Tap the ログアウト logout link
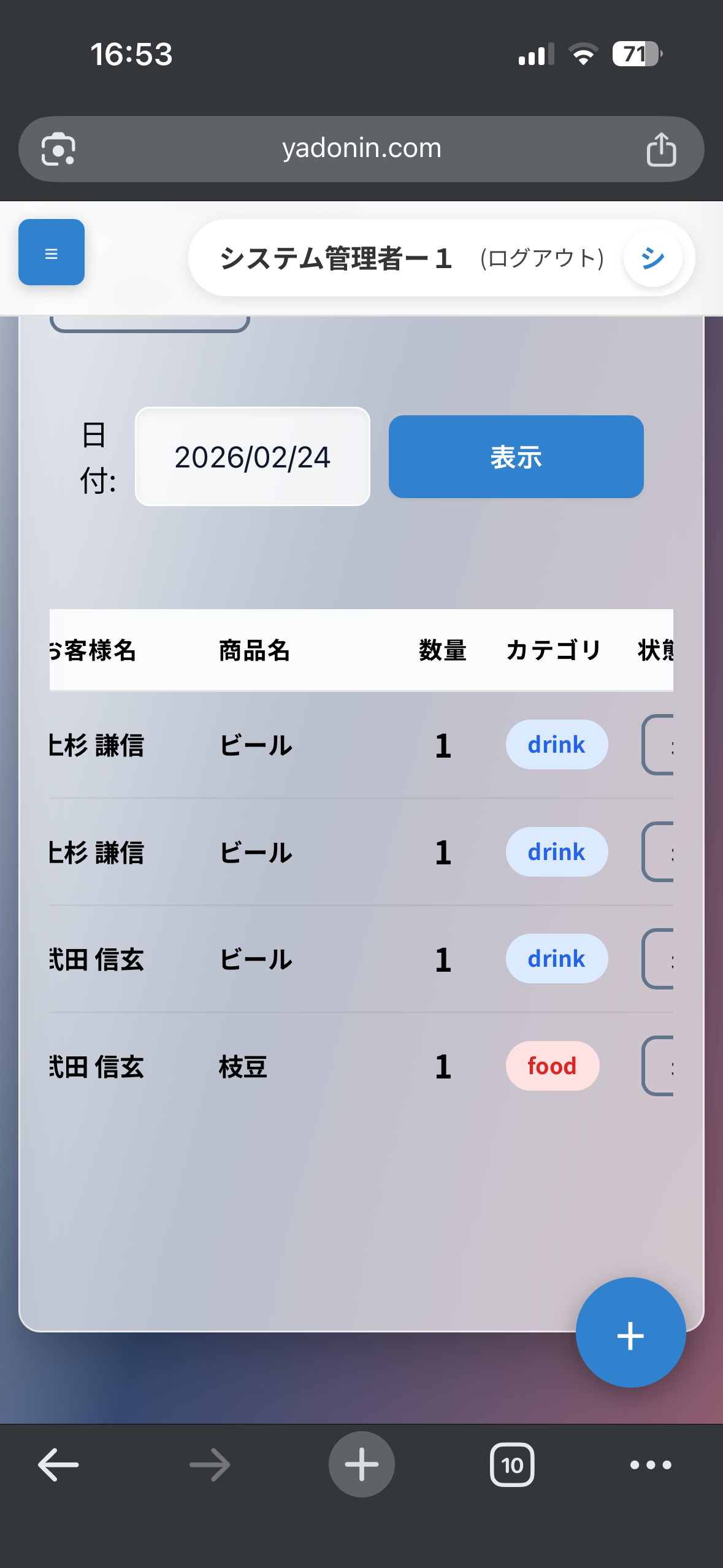Image resolution: width=723 pixels, height=1568 pixels. [542, 258]
